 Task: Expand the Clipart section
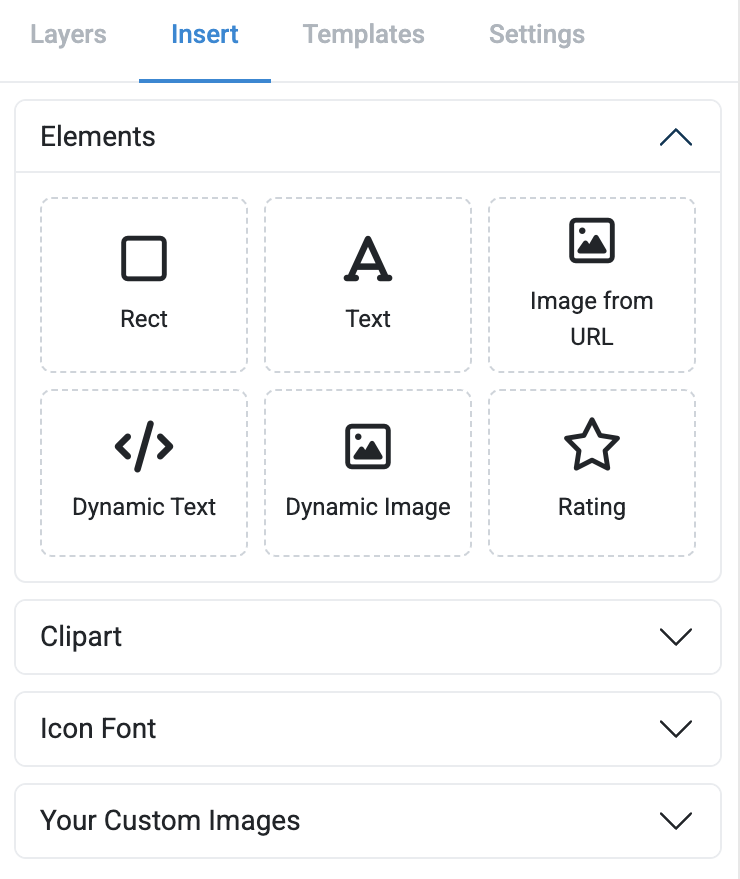[x=368, y=637]
